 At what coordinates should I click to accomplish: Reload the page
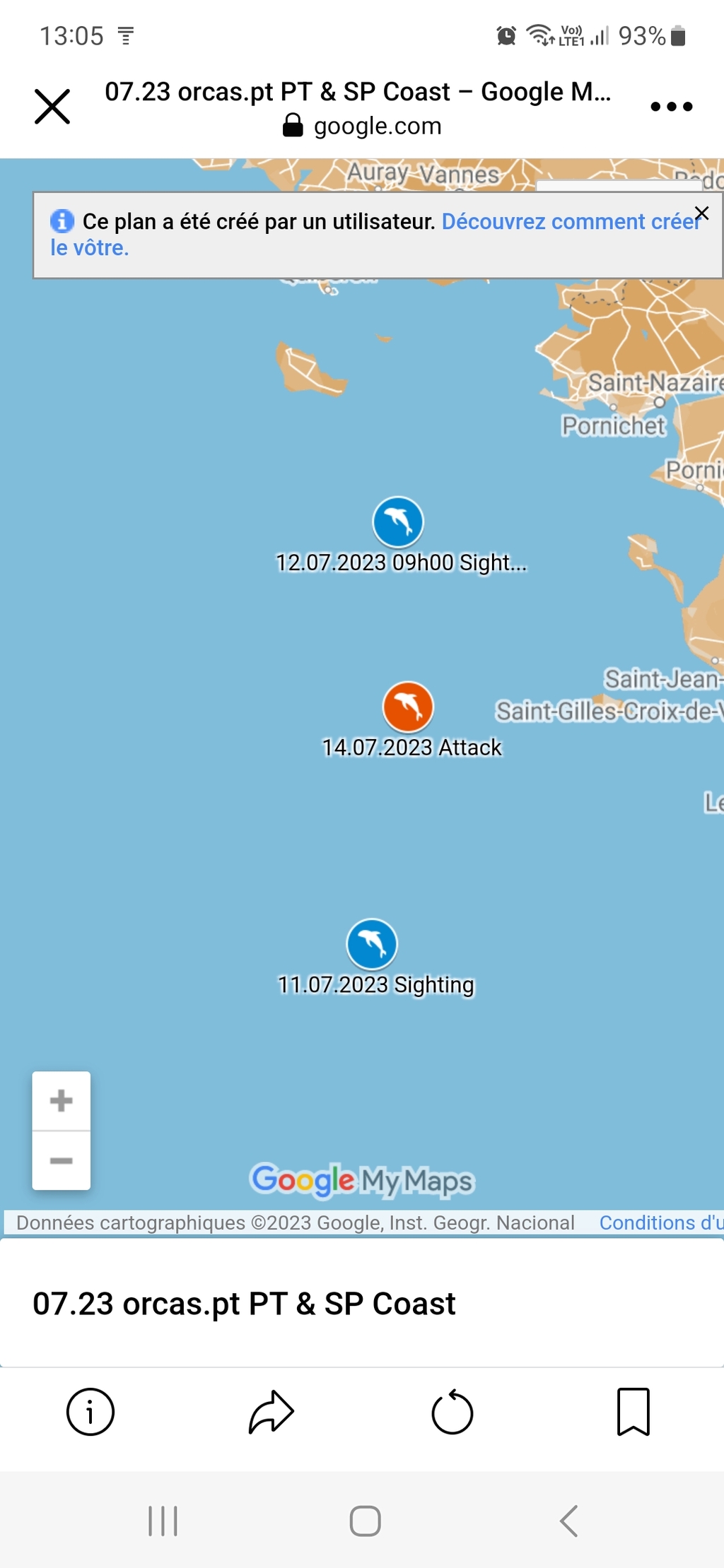click(x=452, y=1412)
